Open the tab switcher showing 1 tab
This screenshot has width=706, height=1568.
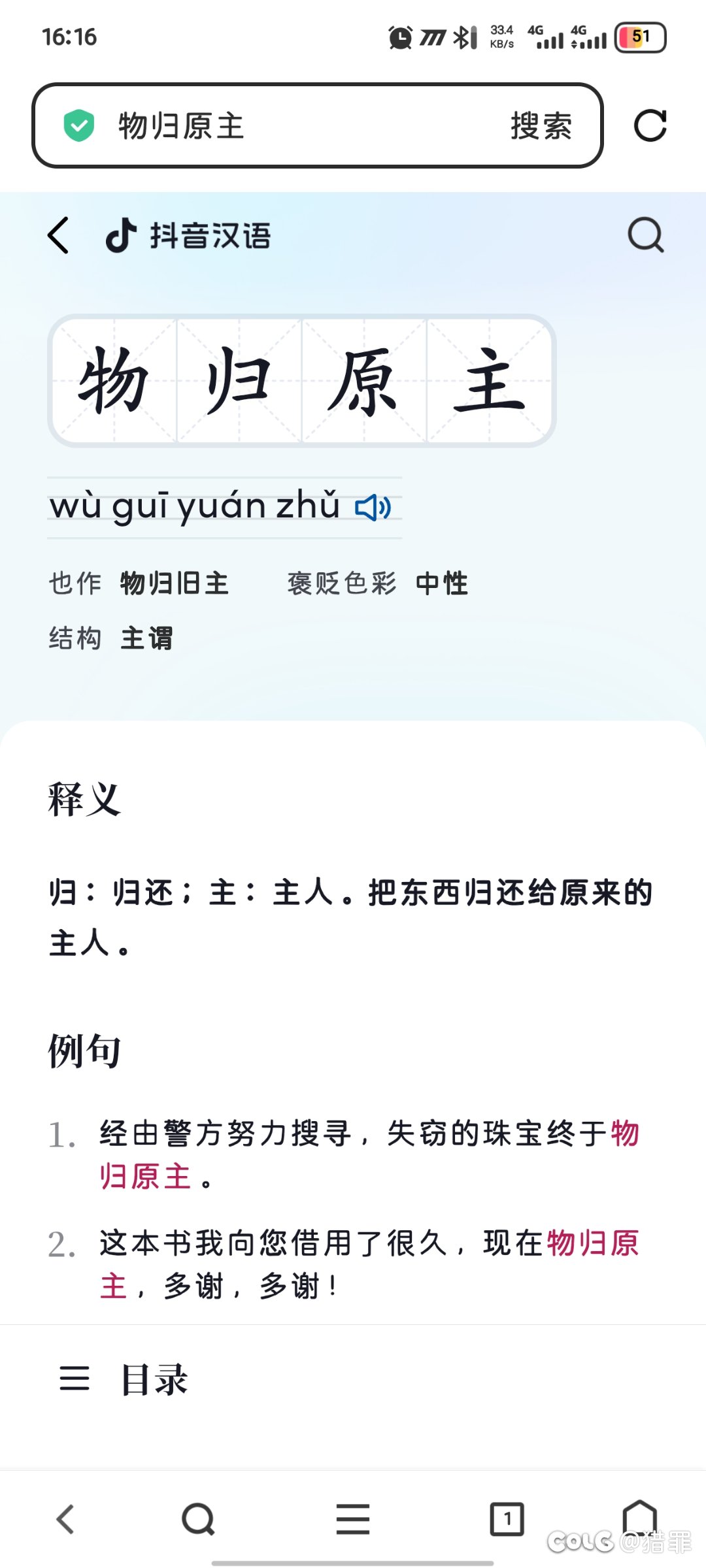point(507,1519)
